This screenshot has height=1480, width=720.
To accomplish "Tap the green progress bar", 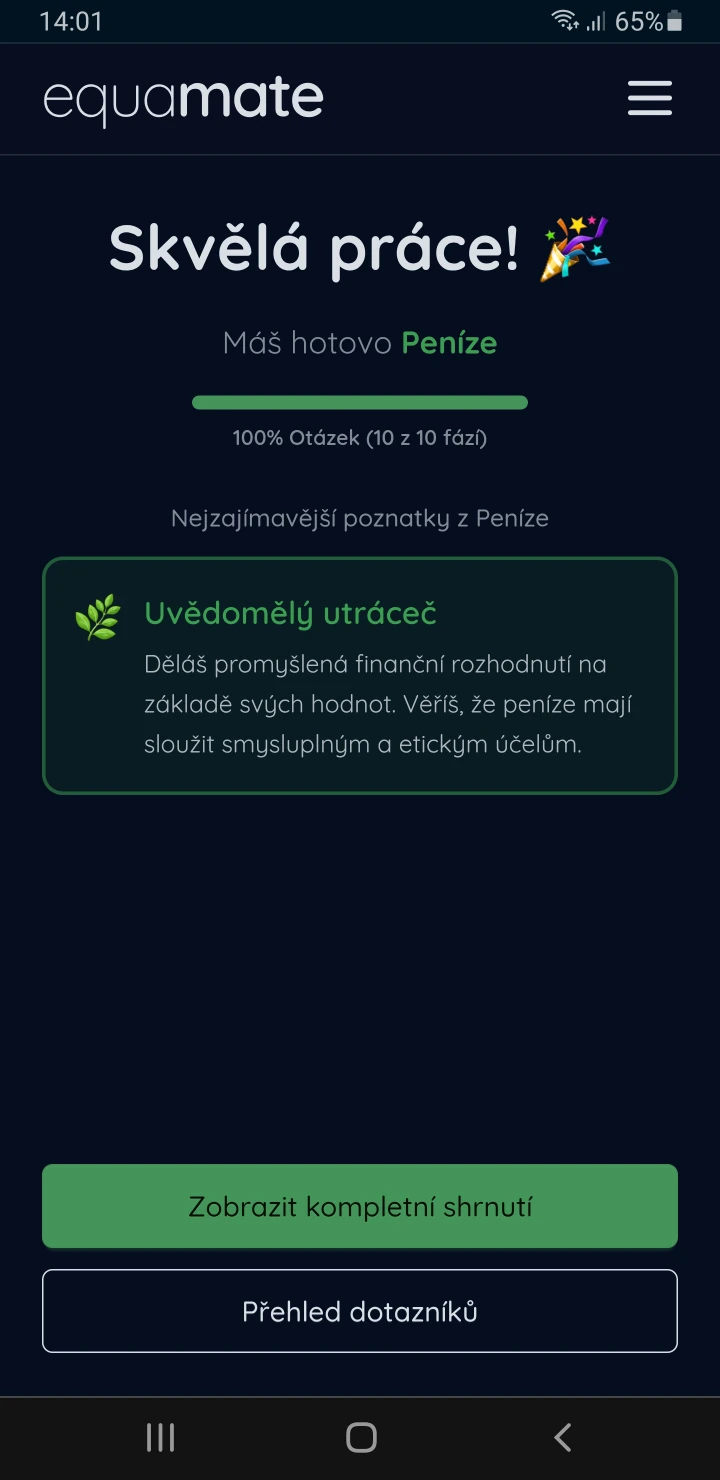I will 360,402.
